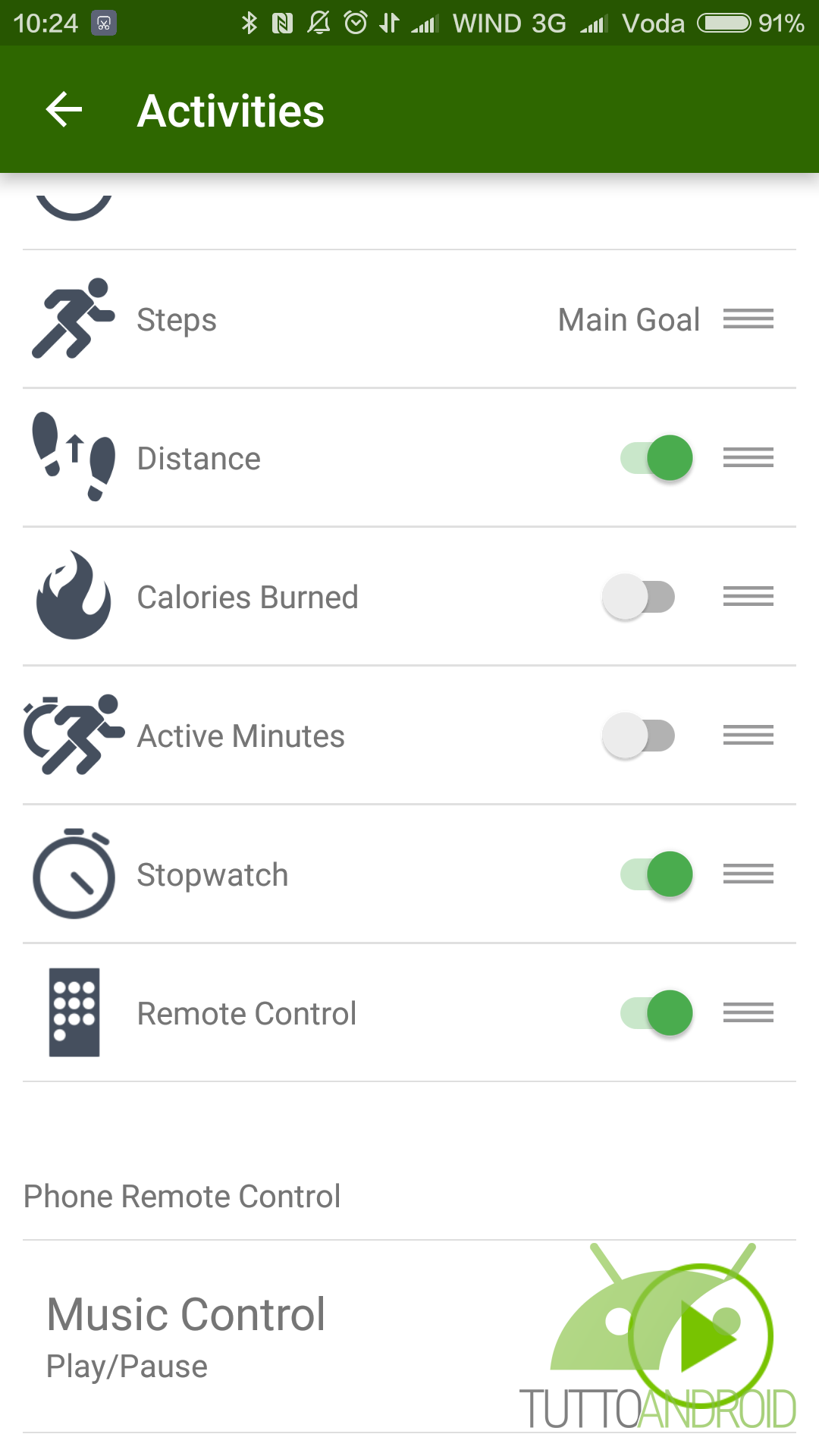The height and width of the screenshot is (1456, 819).
Task: Turn off the Remote Control switch
Action: [x=657, y=1013]
